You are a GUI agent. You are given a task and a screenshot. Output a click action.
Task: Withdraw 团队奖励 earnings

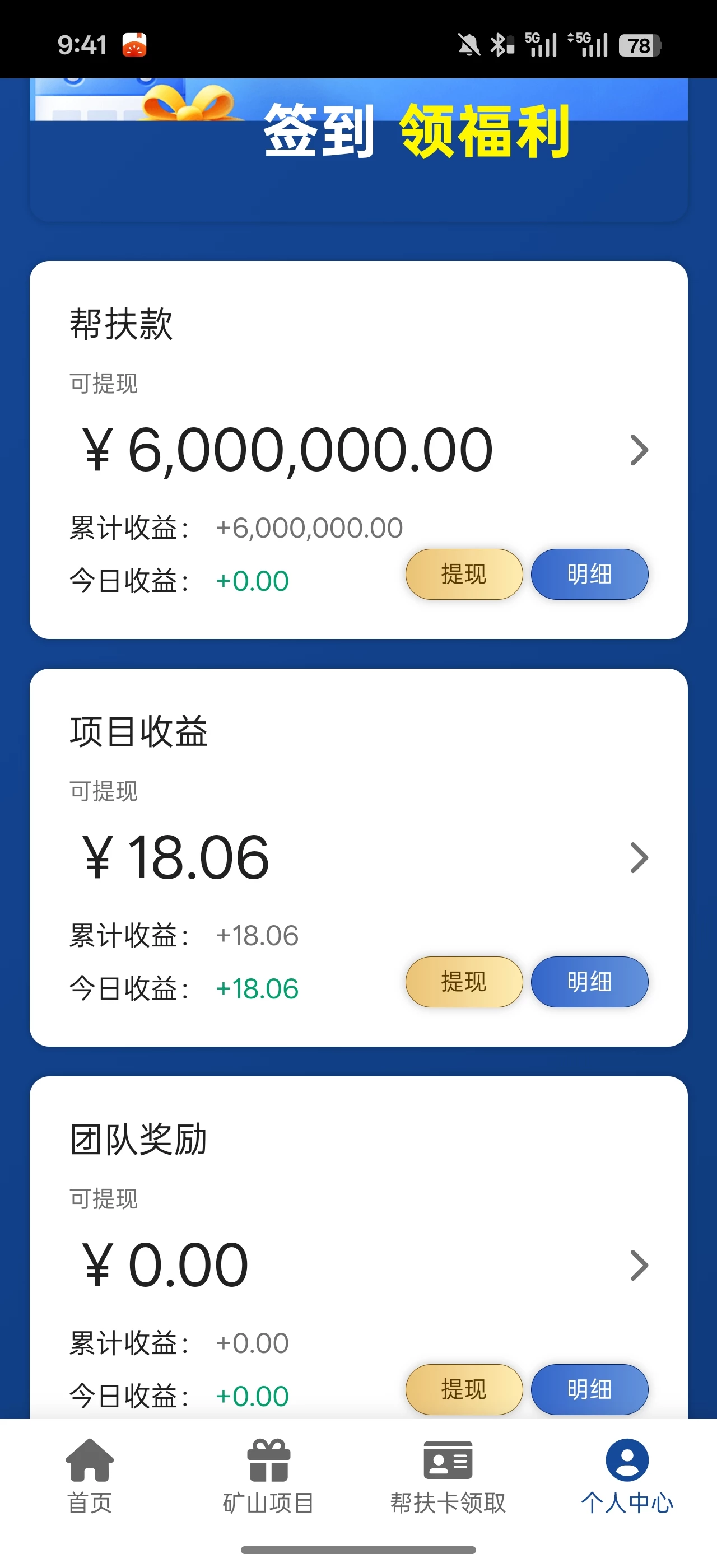click(464, 1389)
